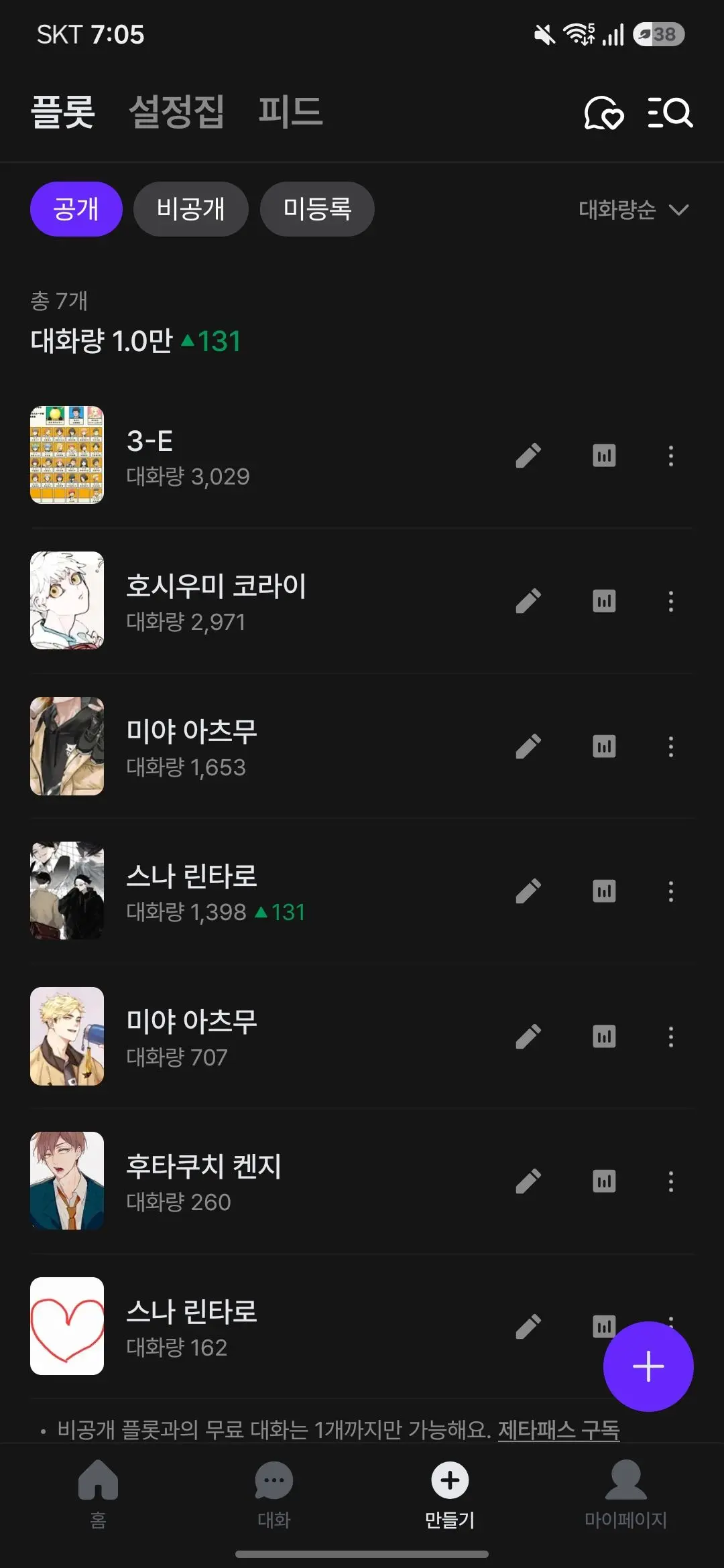Open the 제타패스 구독 link

click(x=558, y=1430)
